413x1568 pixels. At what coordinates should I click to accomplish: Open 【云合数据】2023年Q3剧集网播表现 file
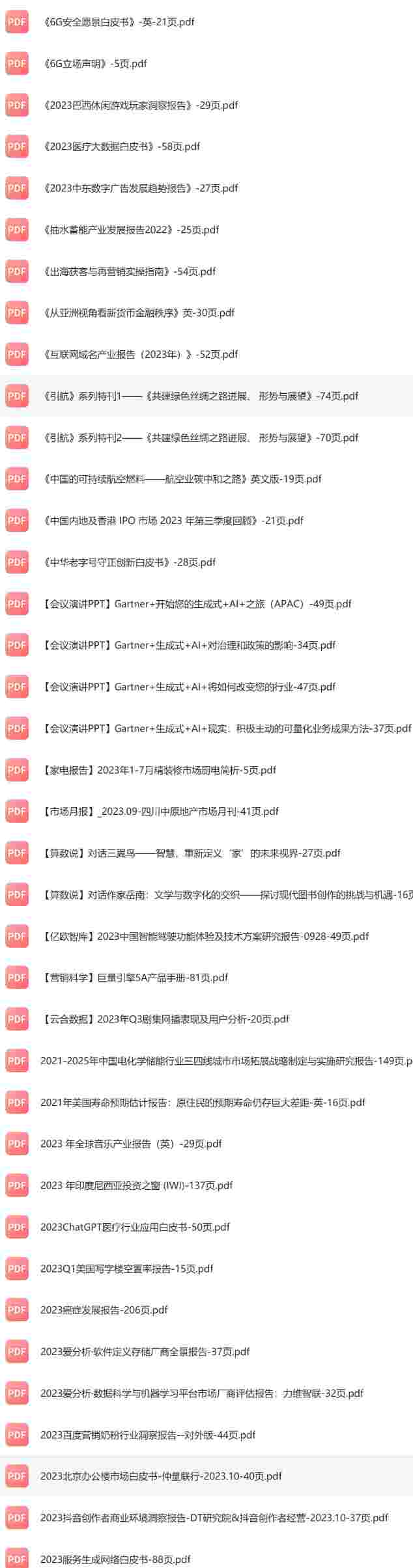tap(165, 1019)
